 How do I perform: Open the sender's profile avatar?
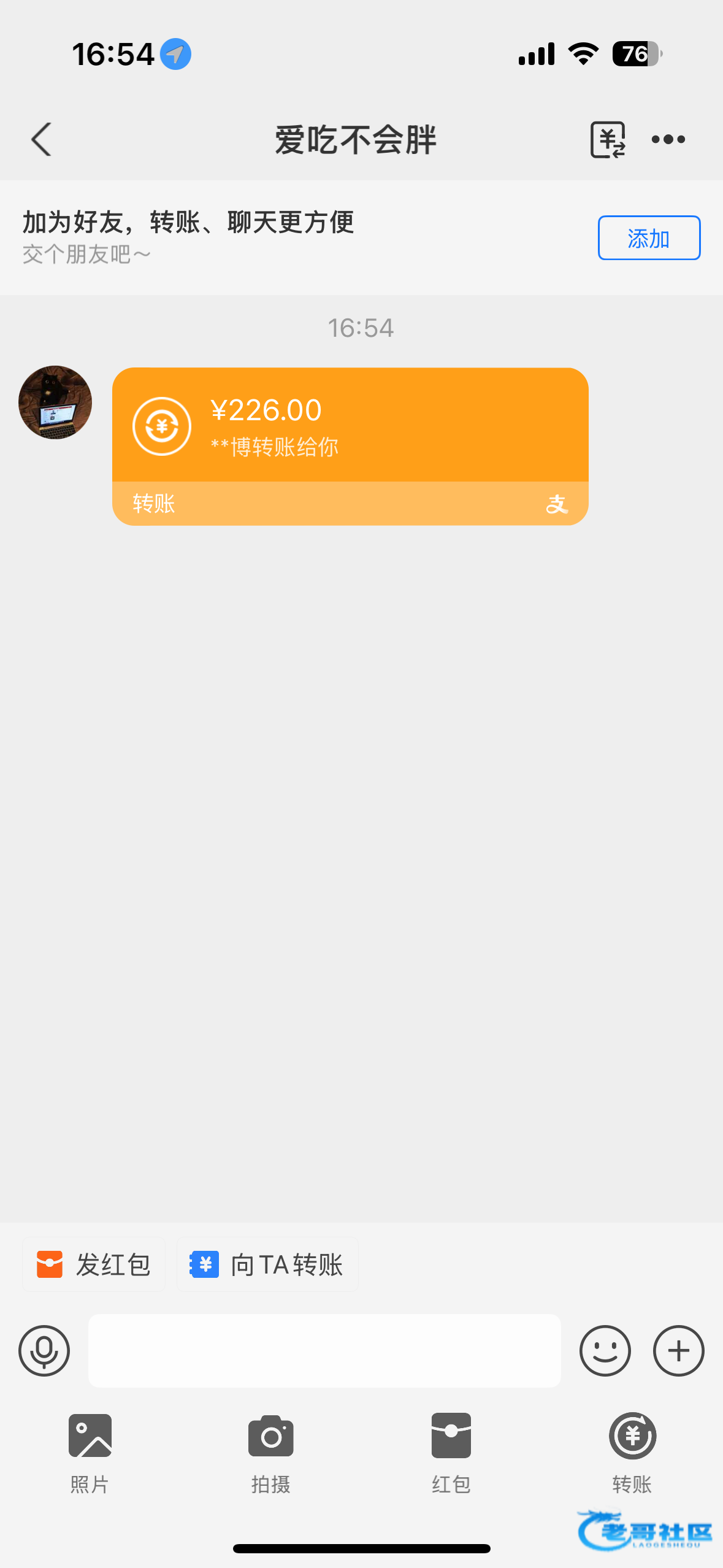point(55,402)
